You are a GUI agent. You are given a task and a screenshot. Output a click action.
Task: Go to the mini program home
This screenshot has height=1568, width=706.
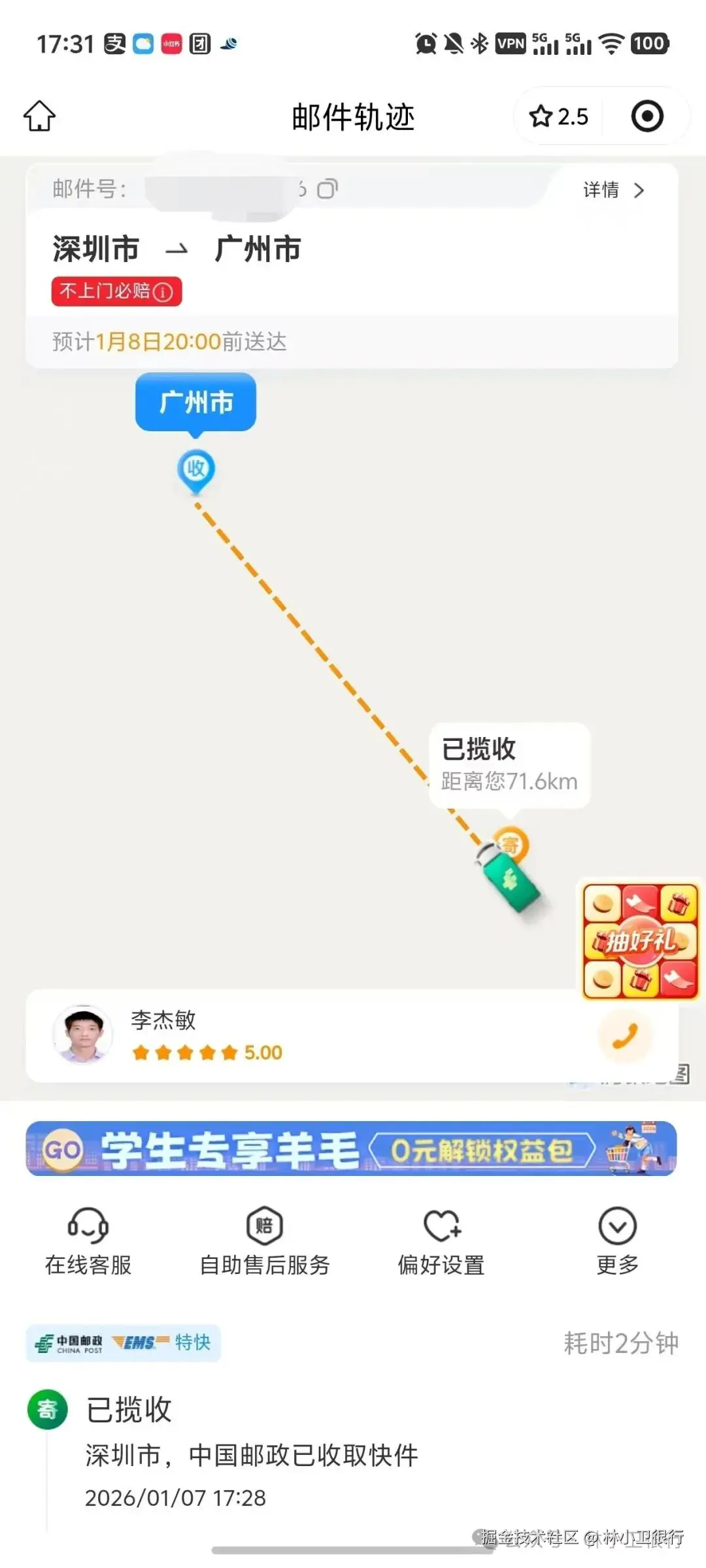39,116
